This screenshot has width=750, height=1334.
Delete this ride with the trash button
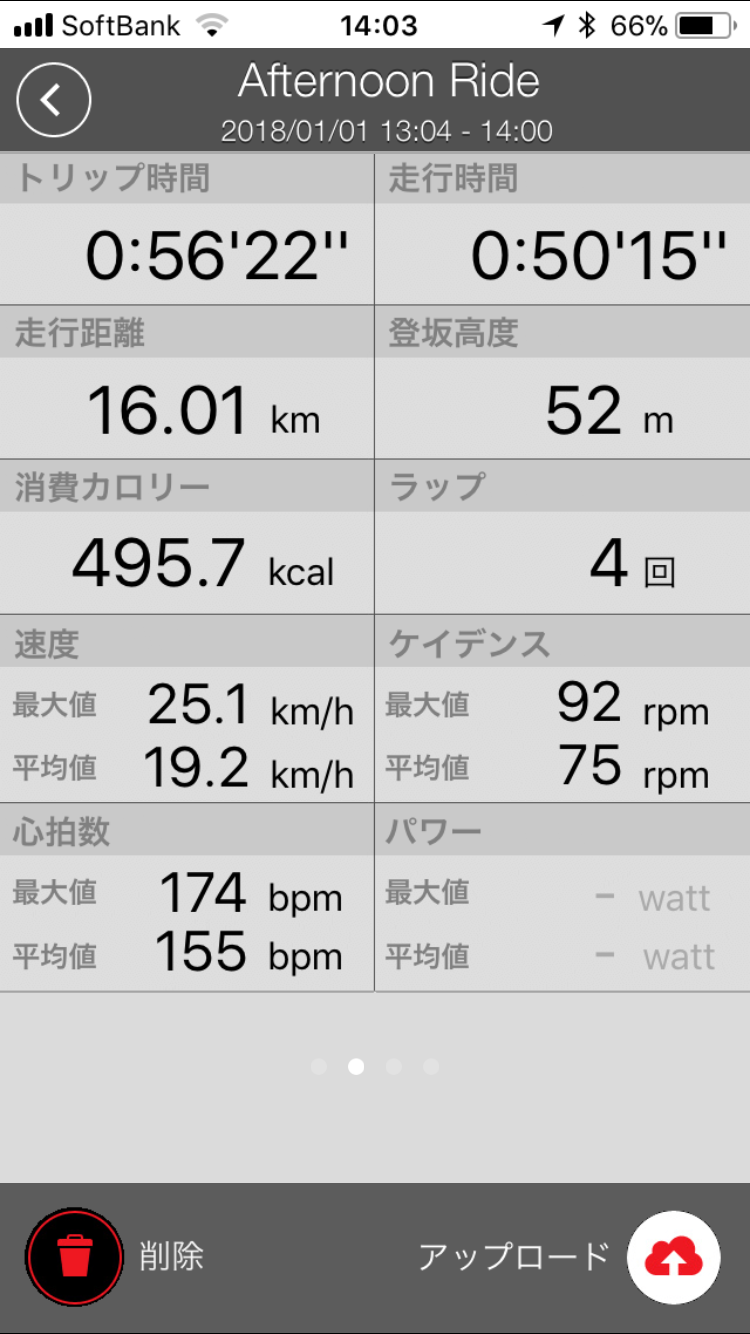[x=75, y=1256]
